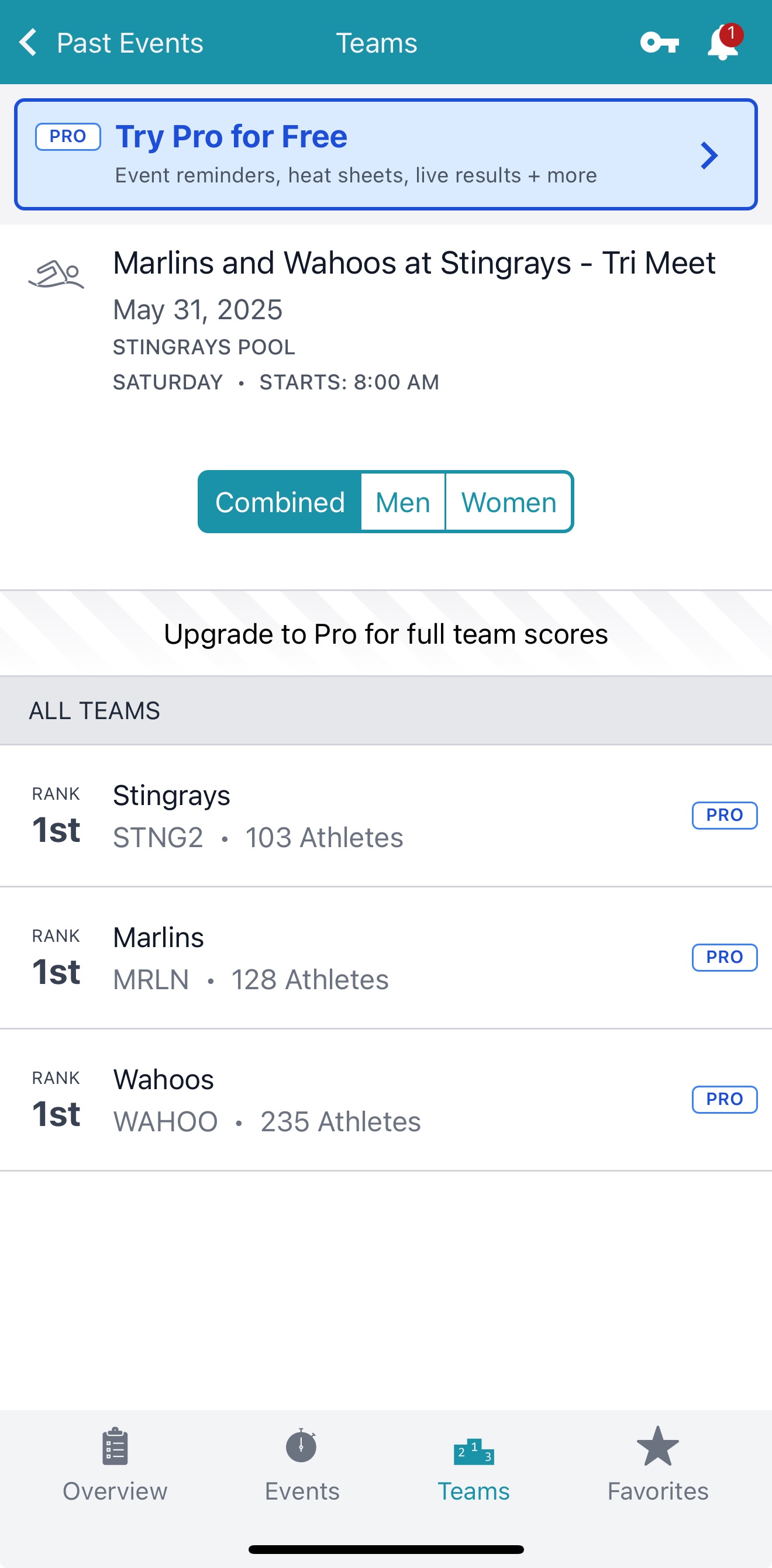
Task: Tap Try Pro for Free
Action: point(231,135)
